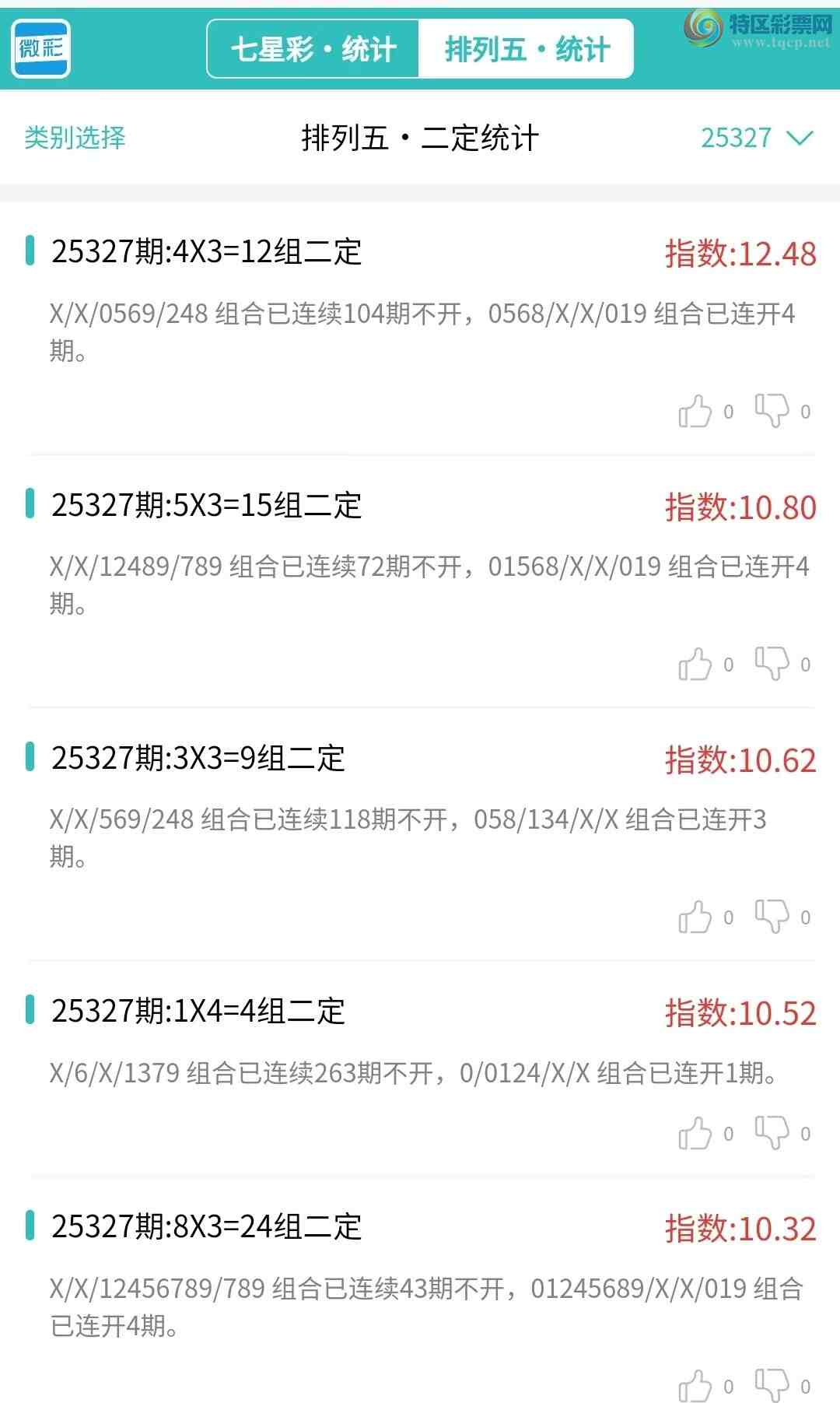
Task: Click thumbs-up on the 5X3=15组二定 post
Action: [x=696, y=663]
